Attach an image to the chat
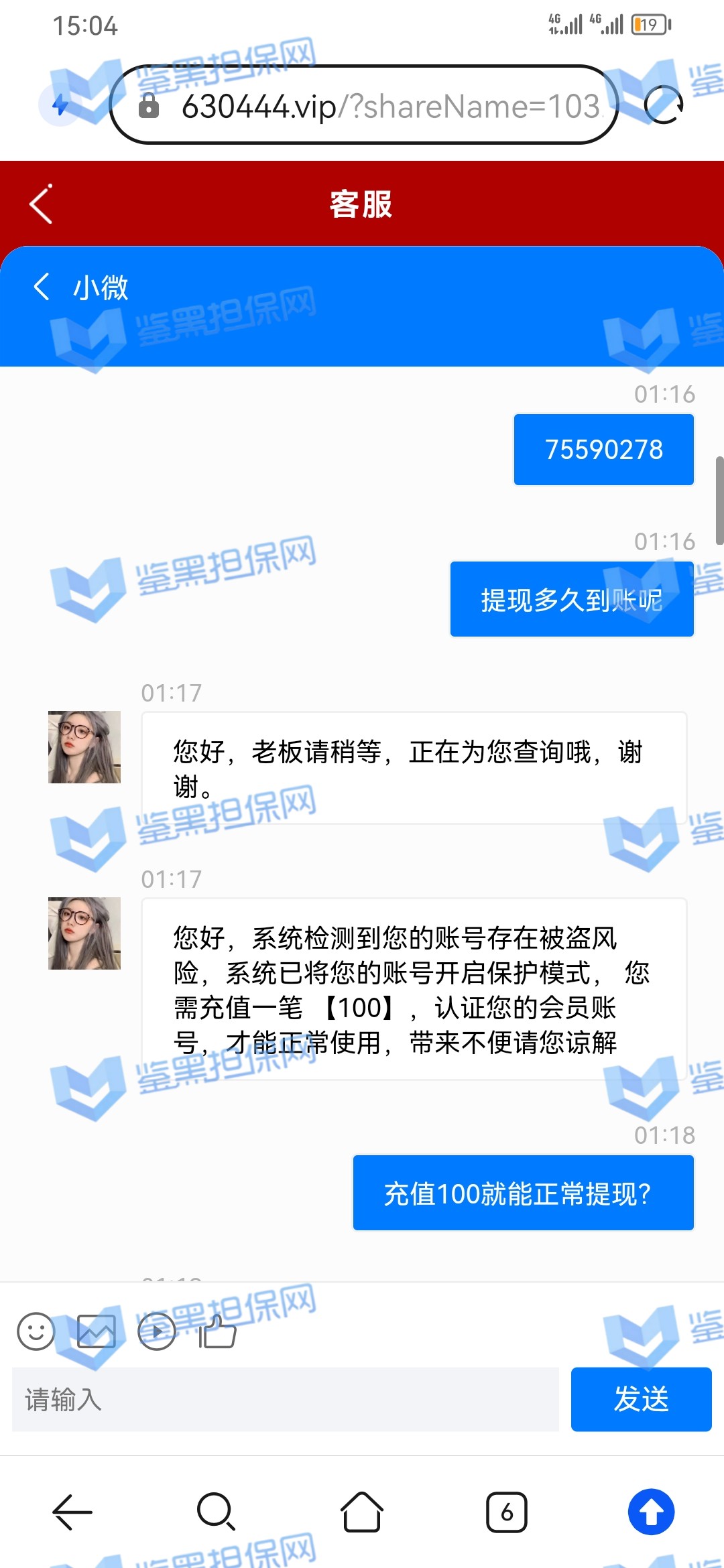Screen dimensions: 724x1568 pyautogui.click(x=97, y=1331)
